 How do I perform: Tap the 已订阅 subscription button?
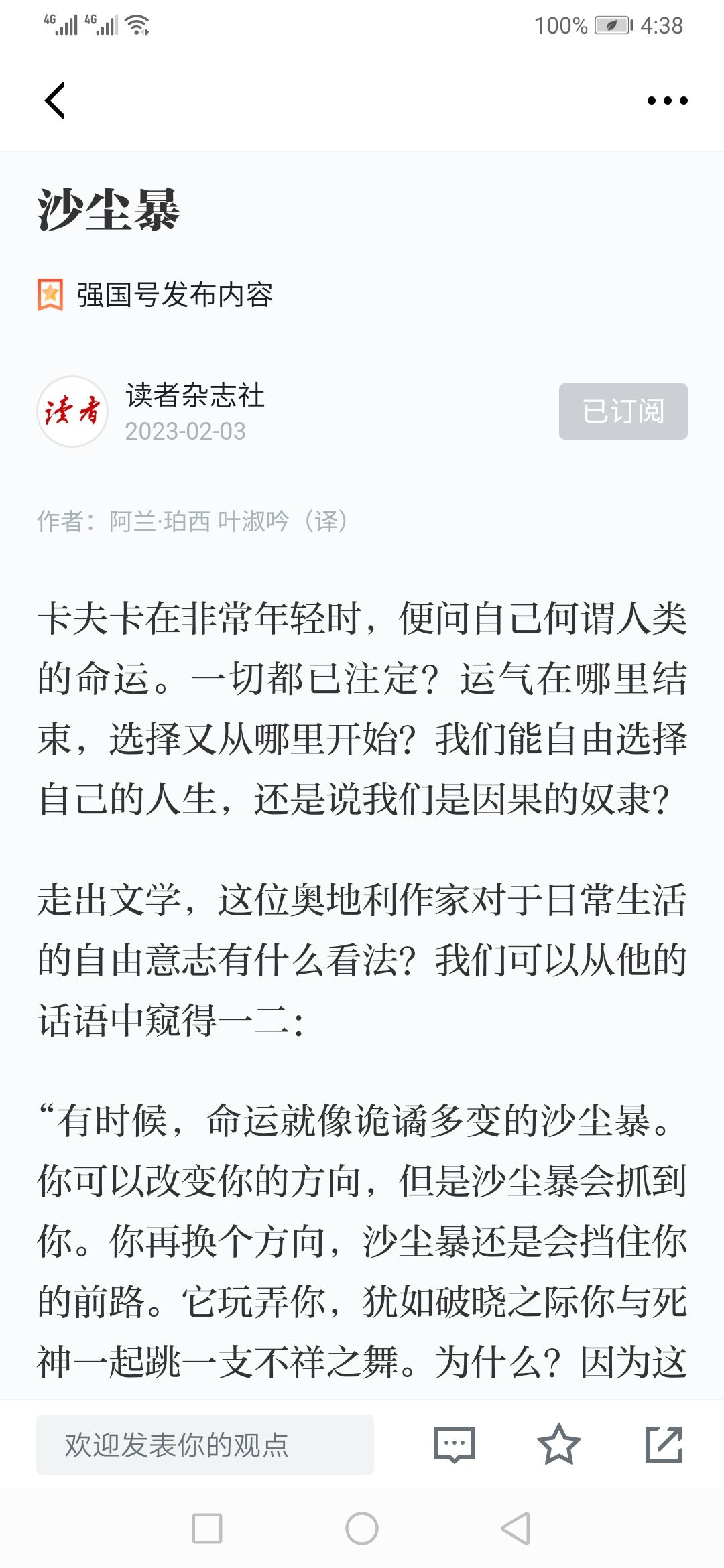click(x=623, y=411)
